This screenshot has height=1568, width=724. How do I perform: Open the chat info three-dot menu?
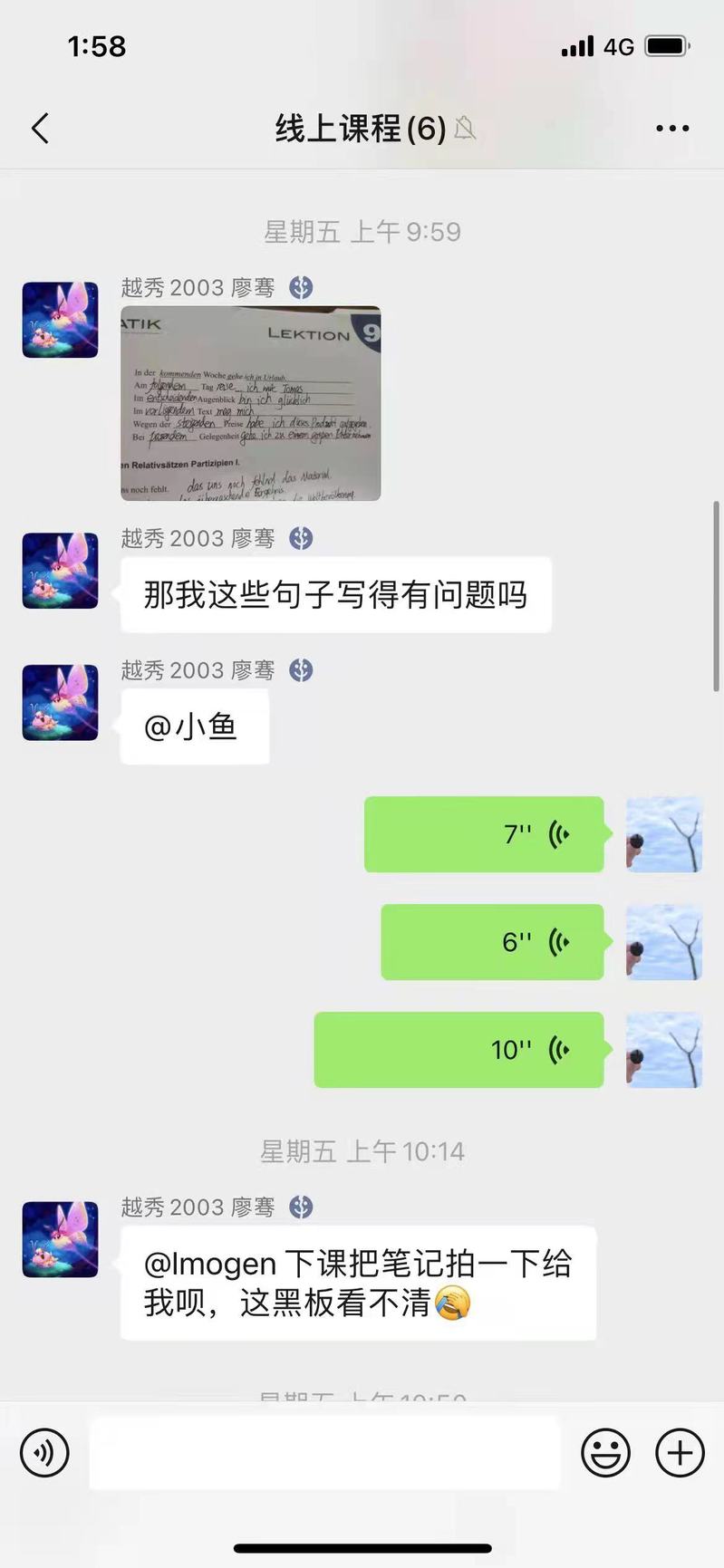click(671, 129)
